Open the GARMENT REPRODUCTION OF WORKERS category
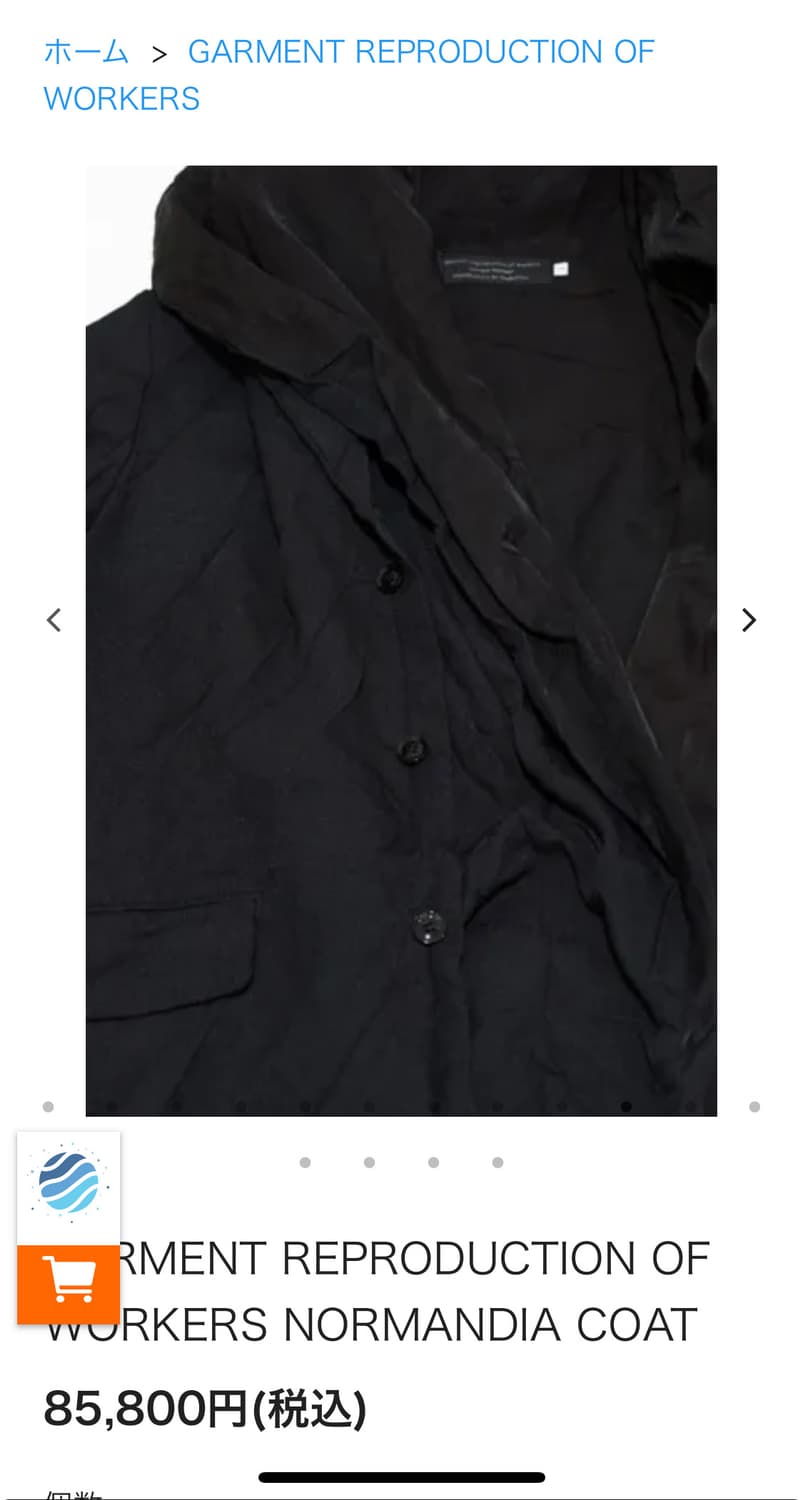Image resolution: width=803 pixels, height=1500 pixels. click(420, 52)
